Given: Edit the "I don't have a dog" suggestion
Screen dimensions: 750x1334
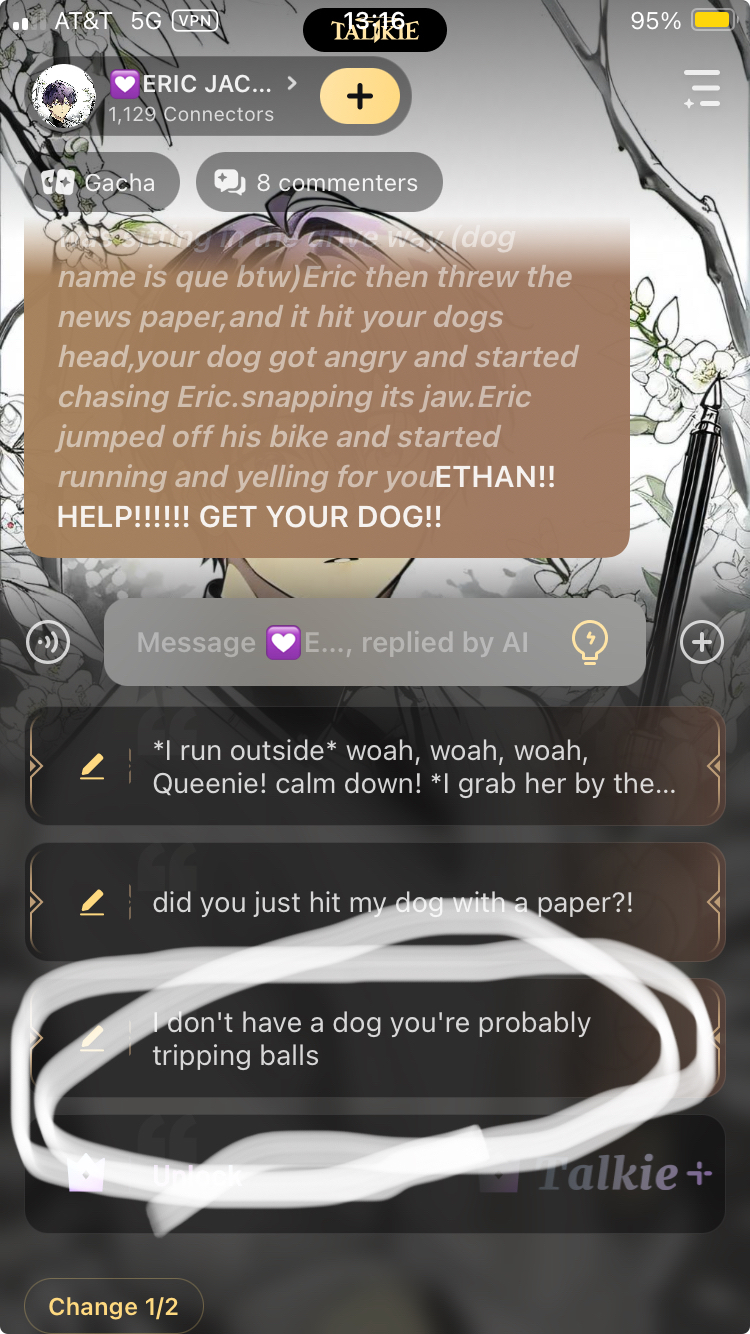Looking at the screenshot, I should 92,1039.
